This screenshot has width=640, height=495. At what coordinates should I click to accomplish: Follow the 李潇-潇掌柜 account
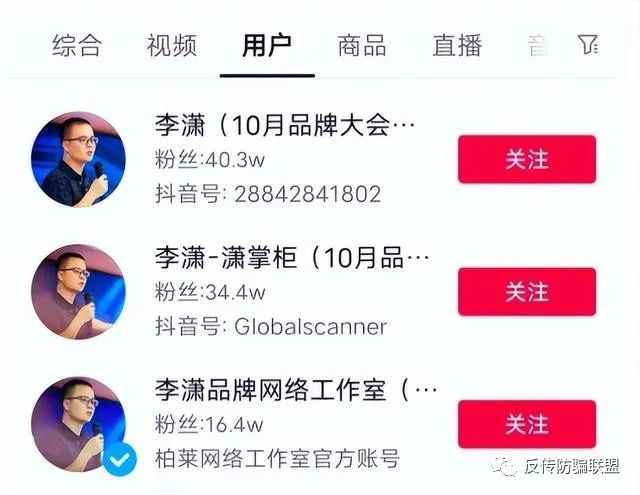527,292
